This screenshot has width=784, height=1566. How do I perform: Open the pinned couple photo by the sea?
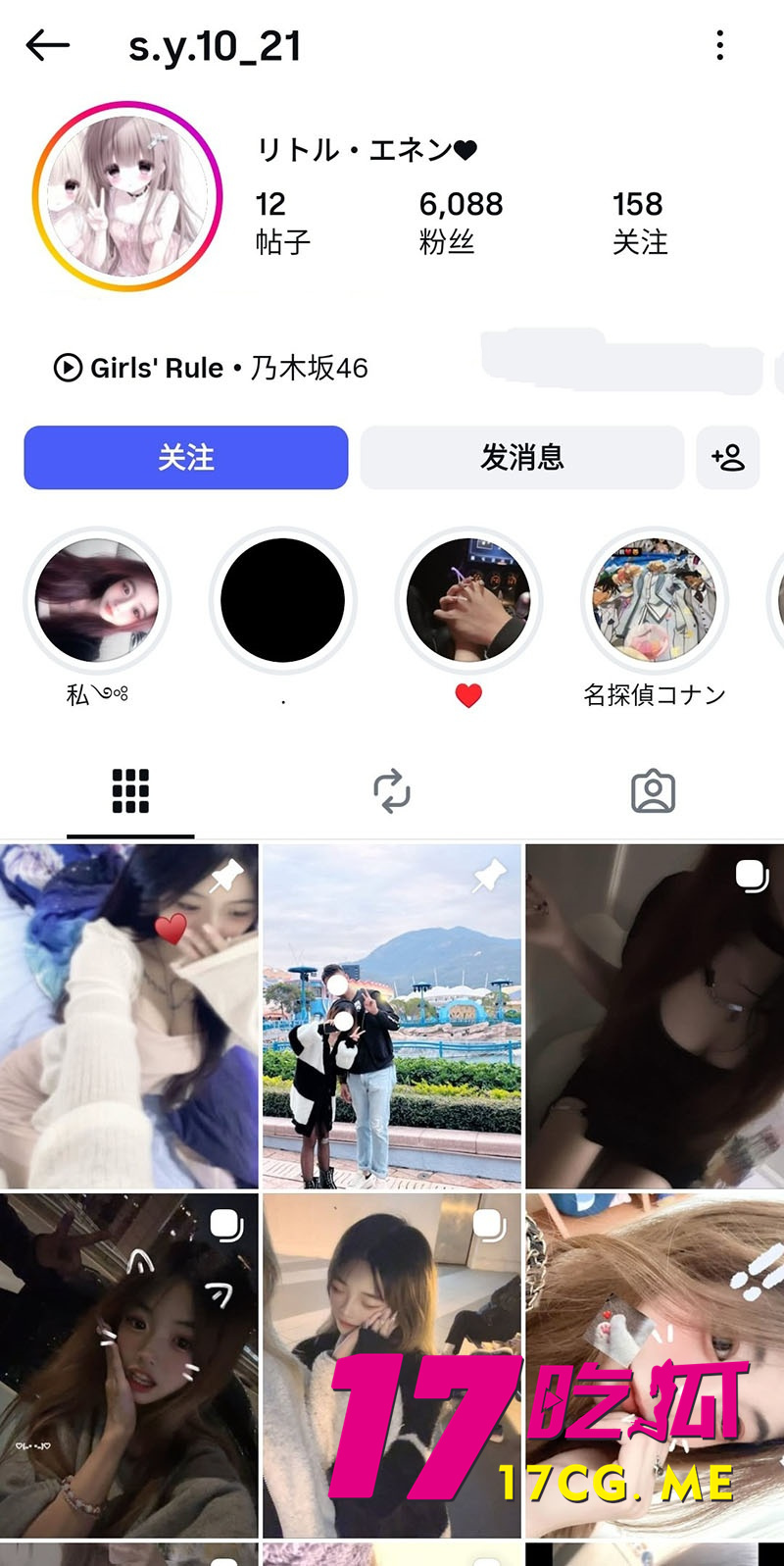[x=392, y=1016]
